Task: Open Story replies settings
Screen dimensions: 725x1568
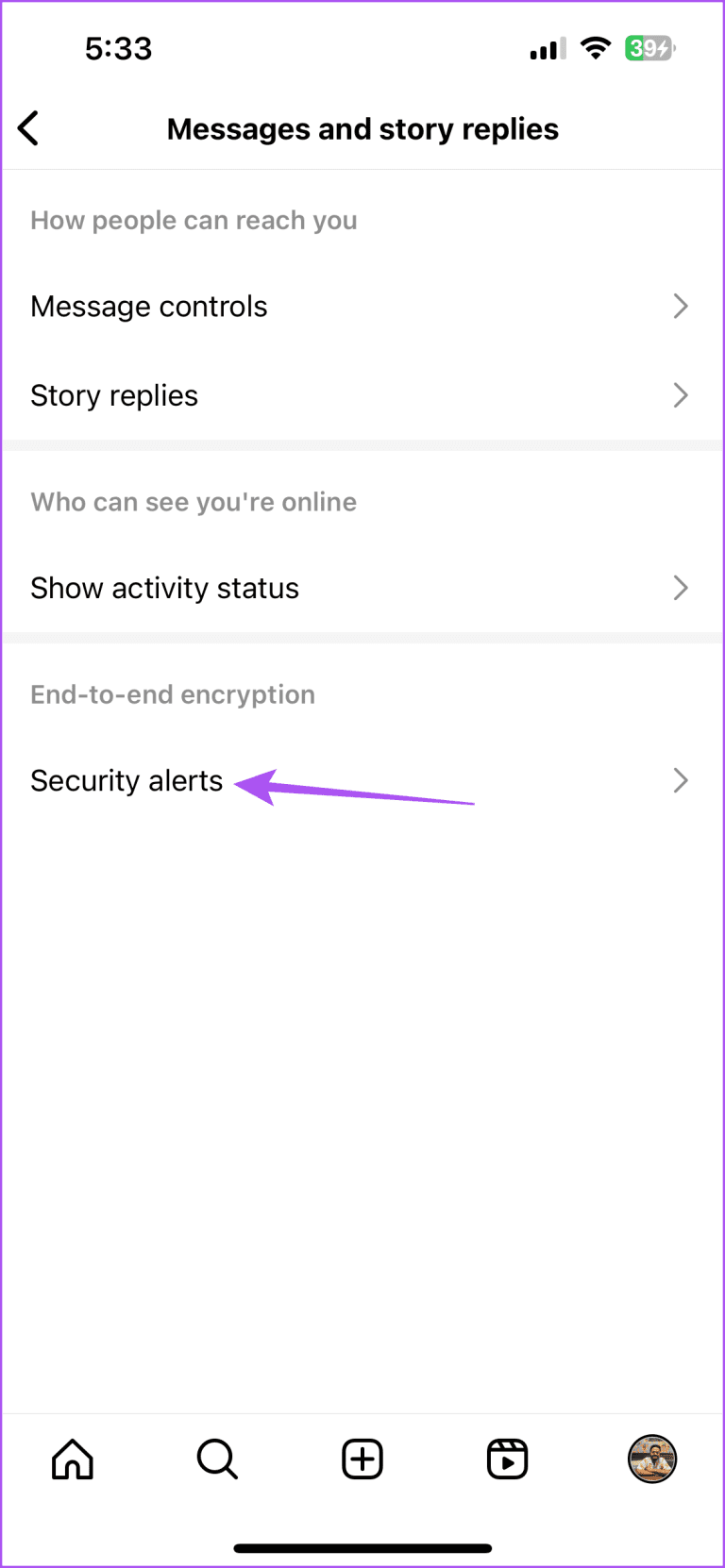Action: 113,395
